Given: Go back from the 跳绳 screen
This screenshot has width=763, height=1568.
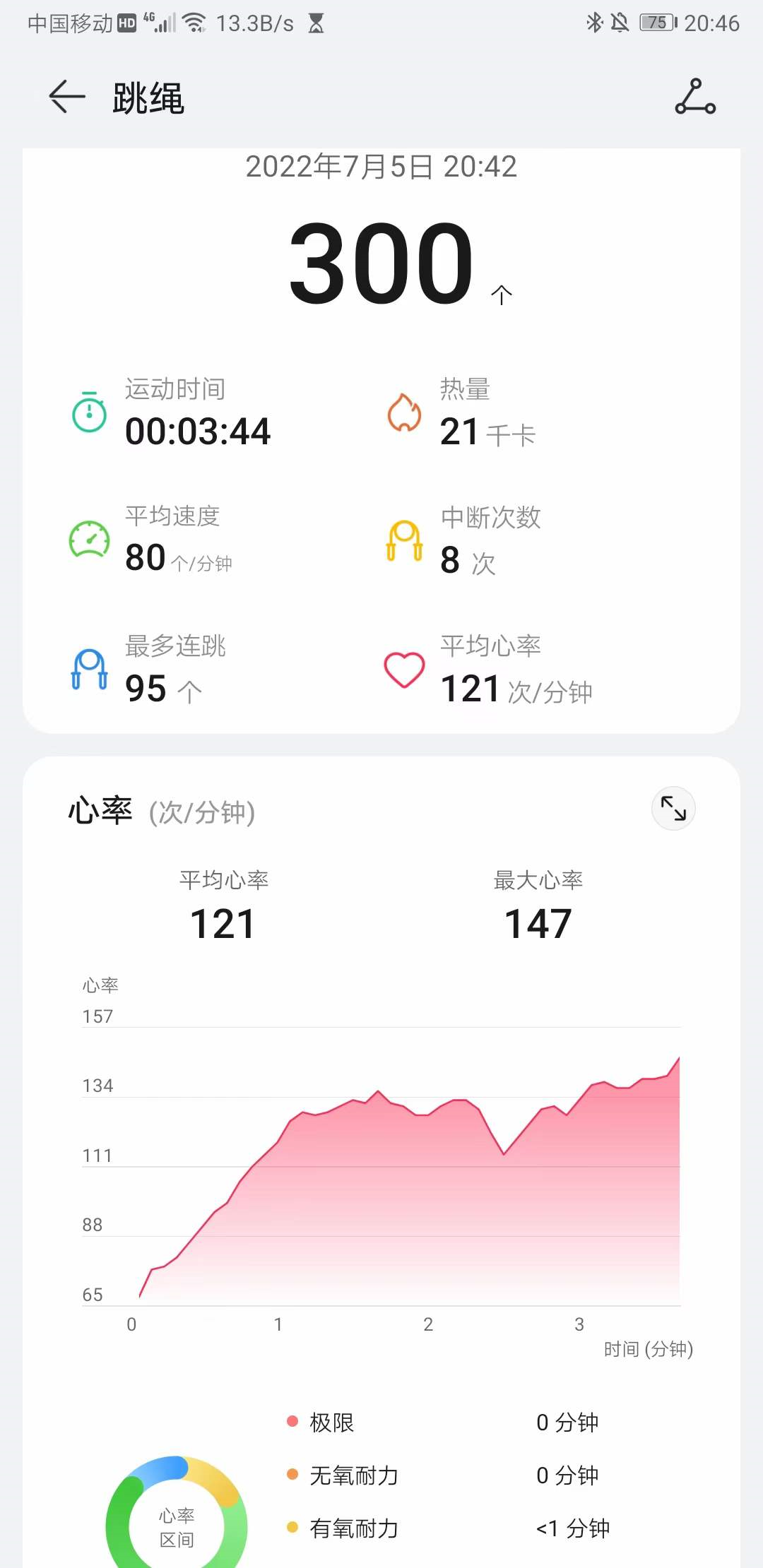Looking at the screenshot, I should pyautogui.click(x=67, y=97).
